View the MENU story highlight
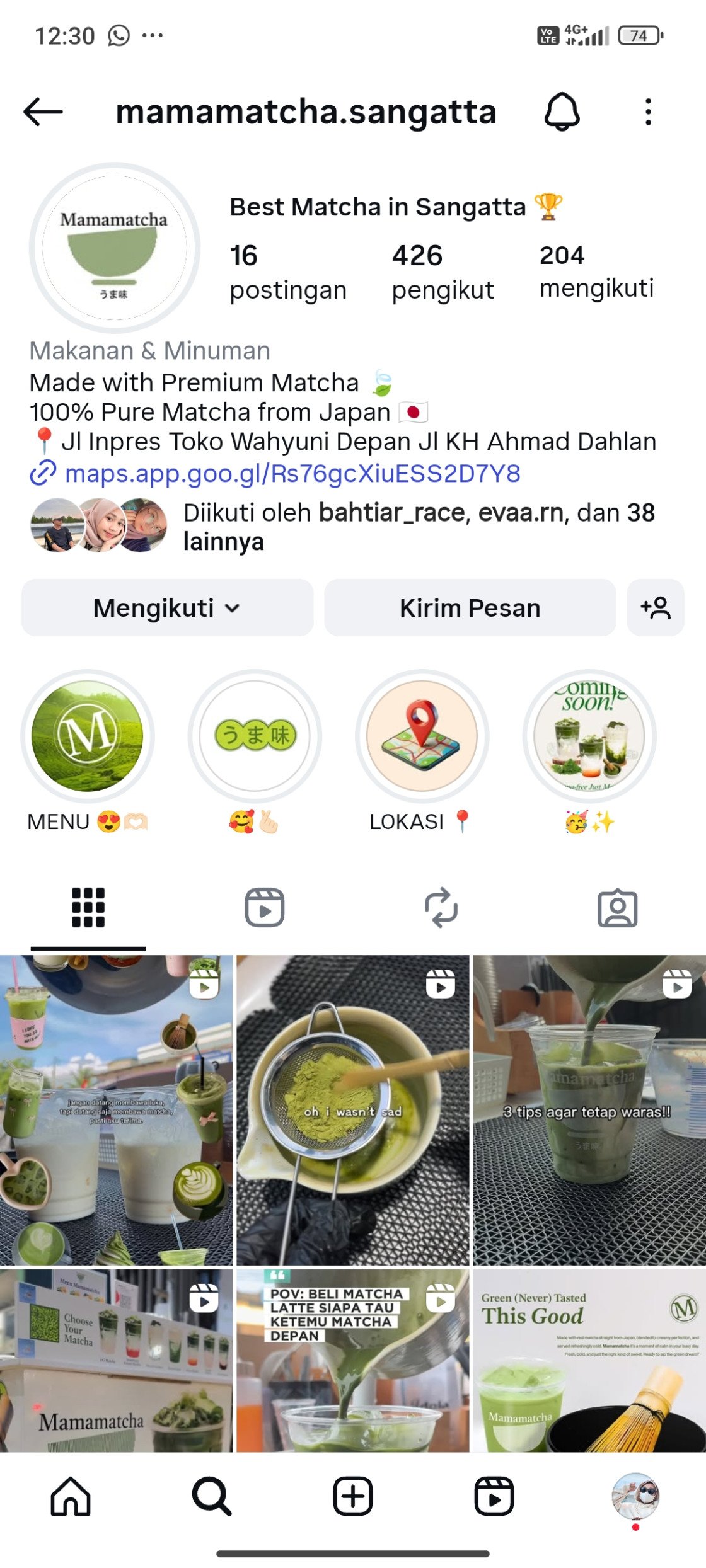Image resolution: width=706 pixels, height=1568 pixels. pyautogui.click(x=88, y=736)
